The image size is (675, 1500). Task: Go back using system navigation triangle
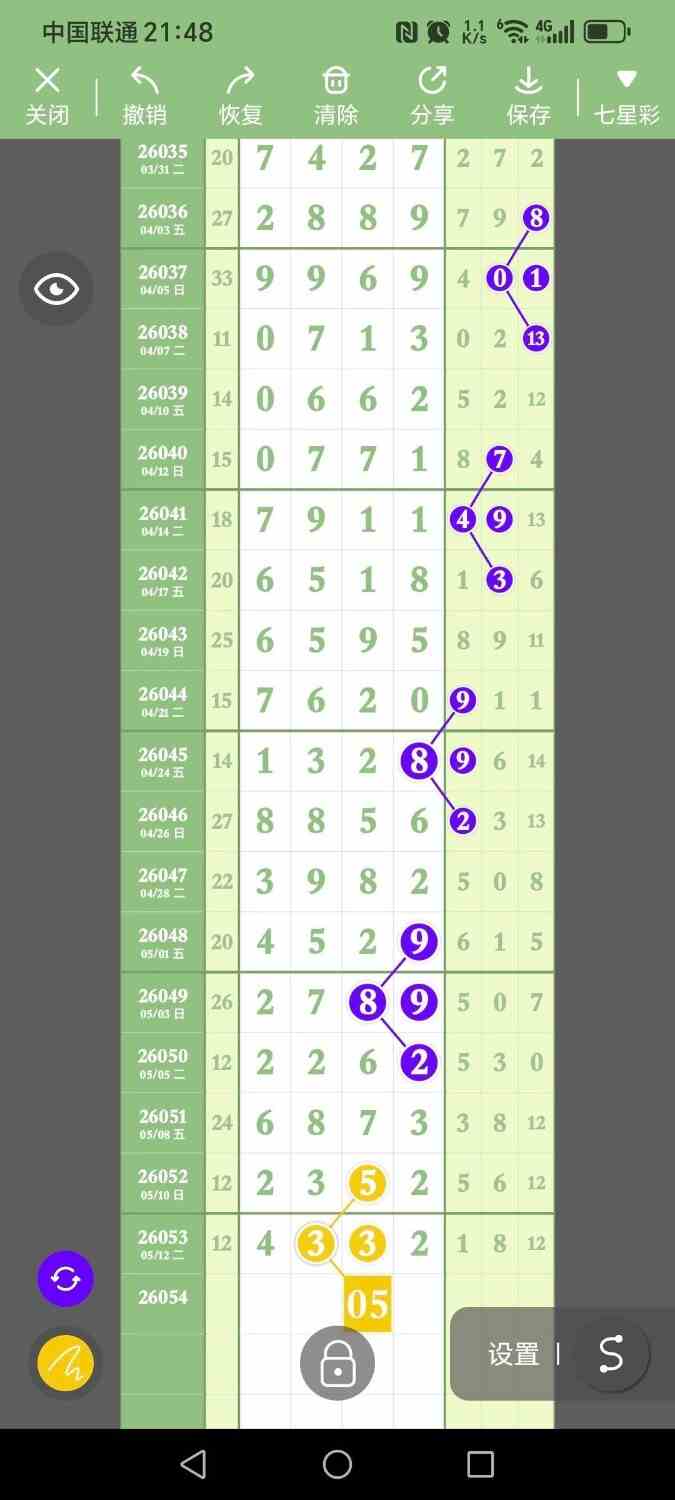click(x=193, y=1465)
